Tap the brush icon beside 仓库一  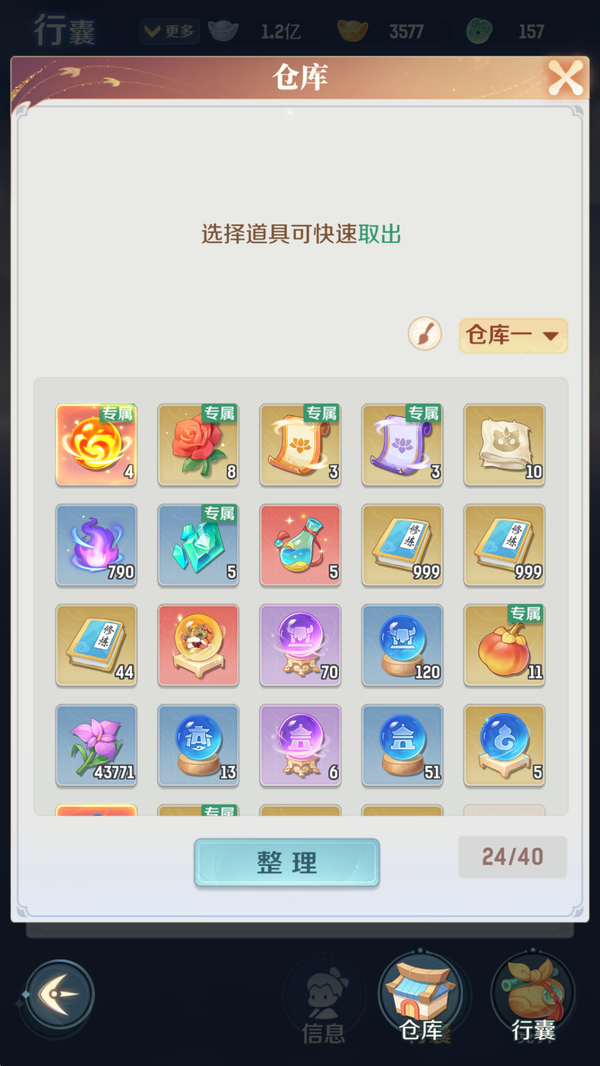pos(425,334)
